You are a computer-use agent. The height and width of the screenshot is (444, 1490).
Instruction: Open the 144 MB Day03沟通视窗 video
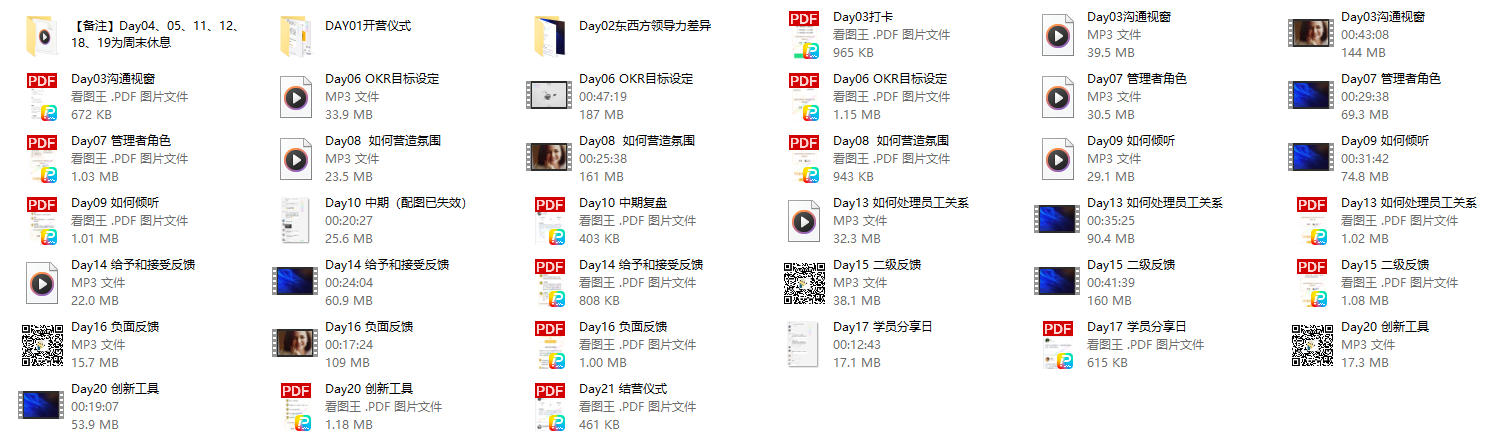1311,36
